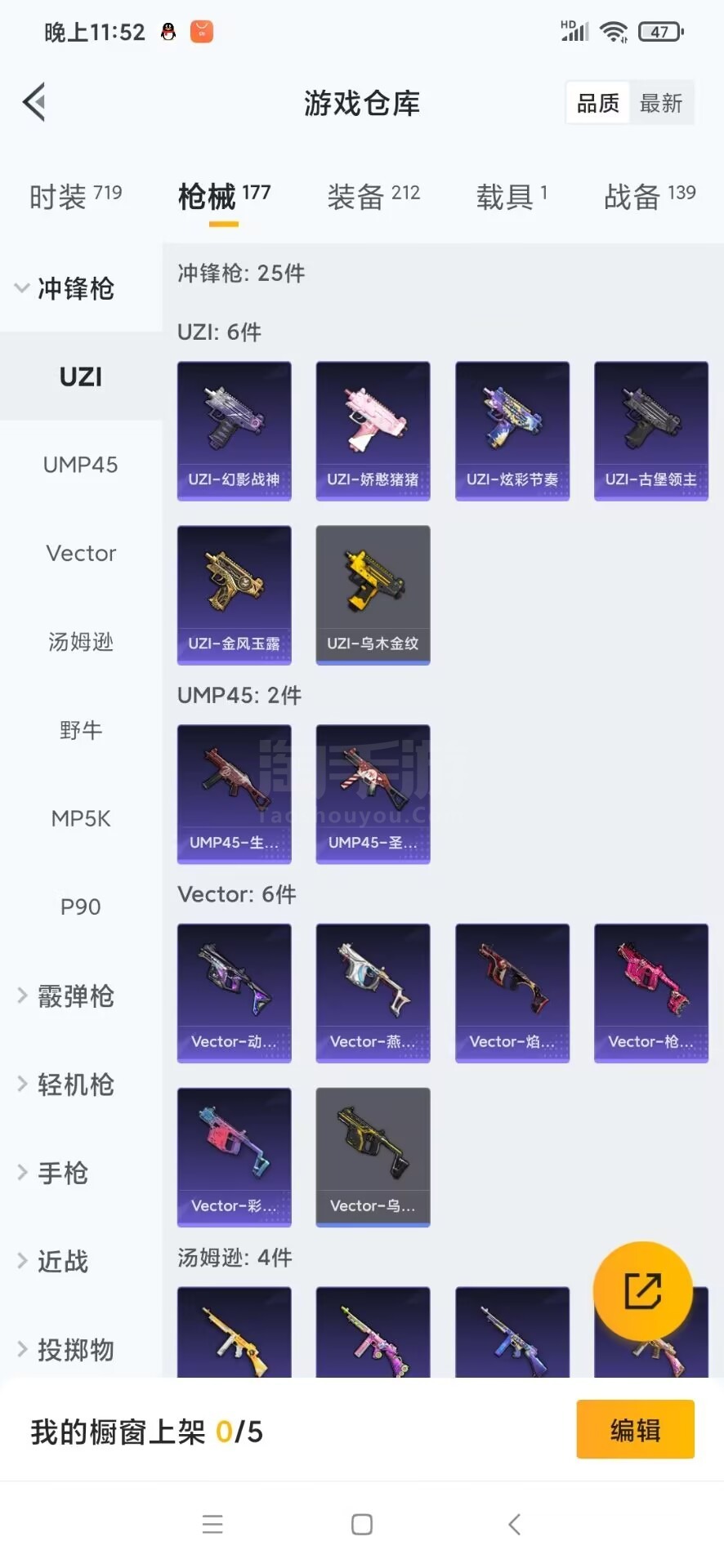Go back using the top-left arrow

(34, 103)
